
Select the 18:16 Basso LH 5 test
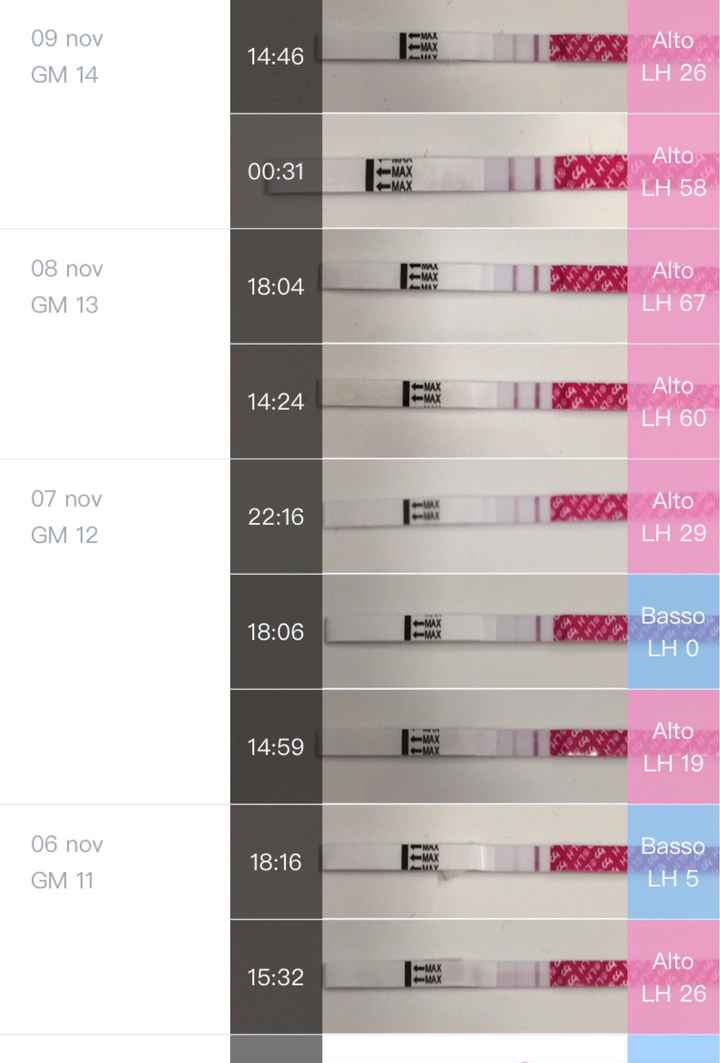pyautogui.click(x=474, y=861)
